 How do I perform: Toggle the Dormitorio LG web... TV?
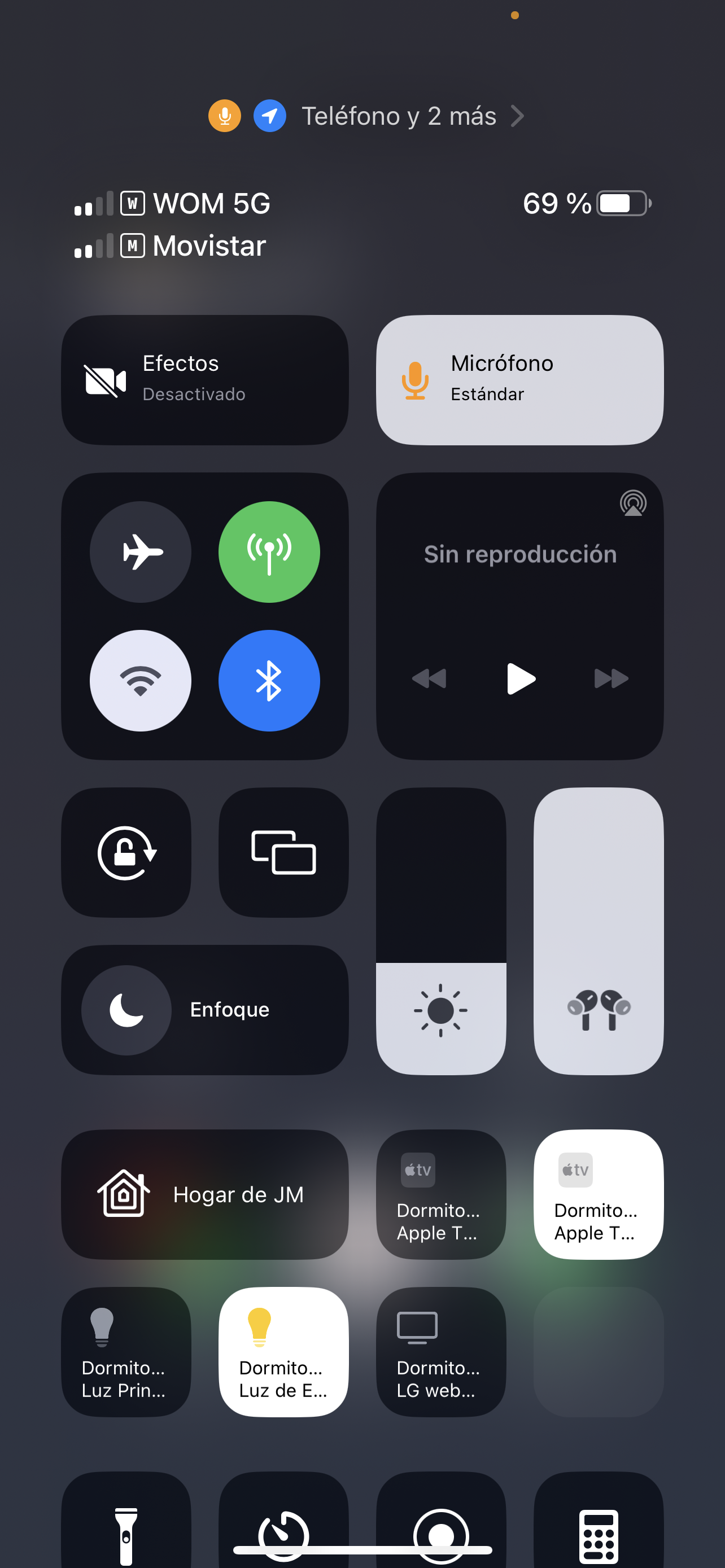click(x=441, y=1351)
